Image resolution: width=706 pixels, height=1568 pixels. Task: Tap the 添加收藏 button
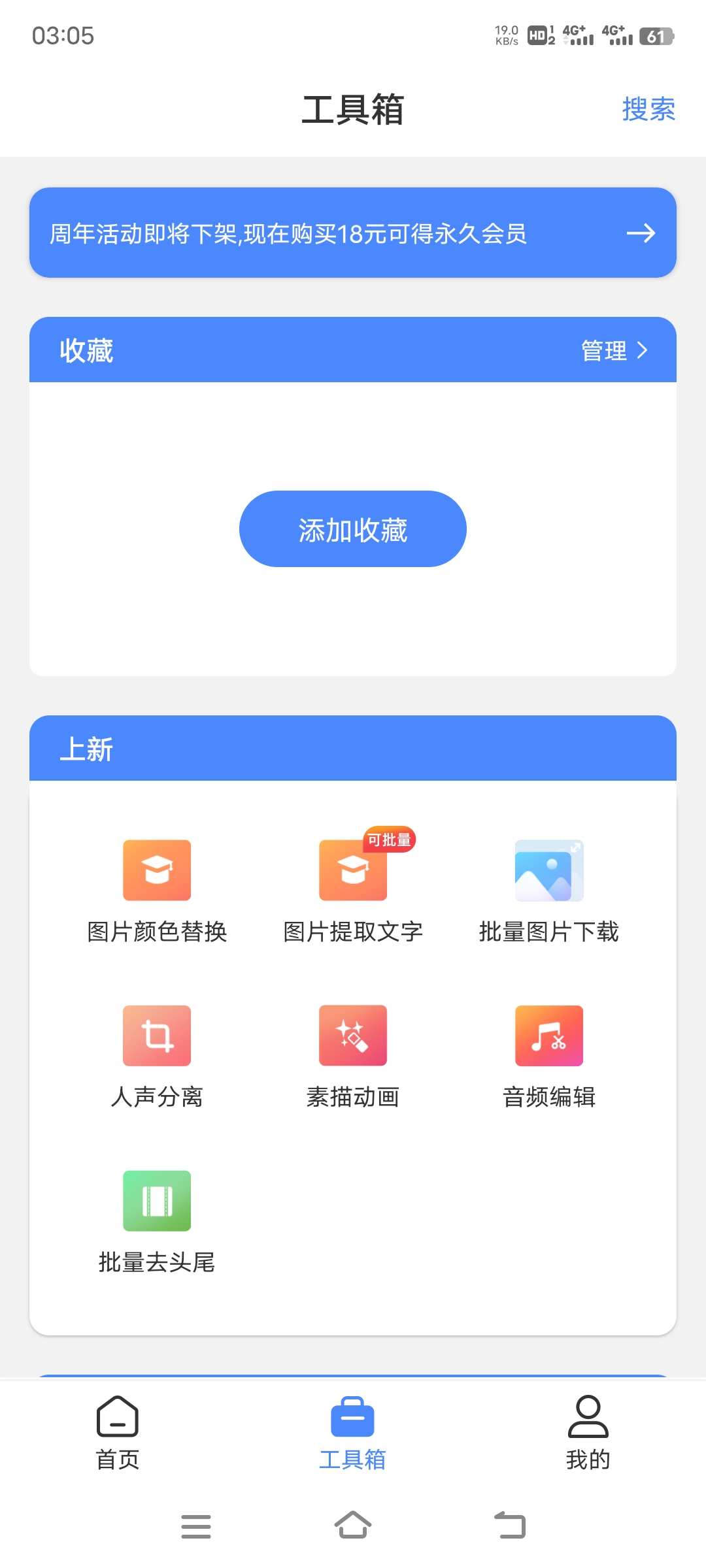[x=353, y=529]
